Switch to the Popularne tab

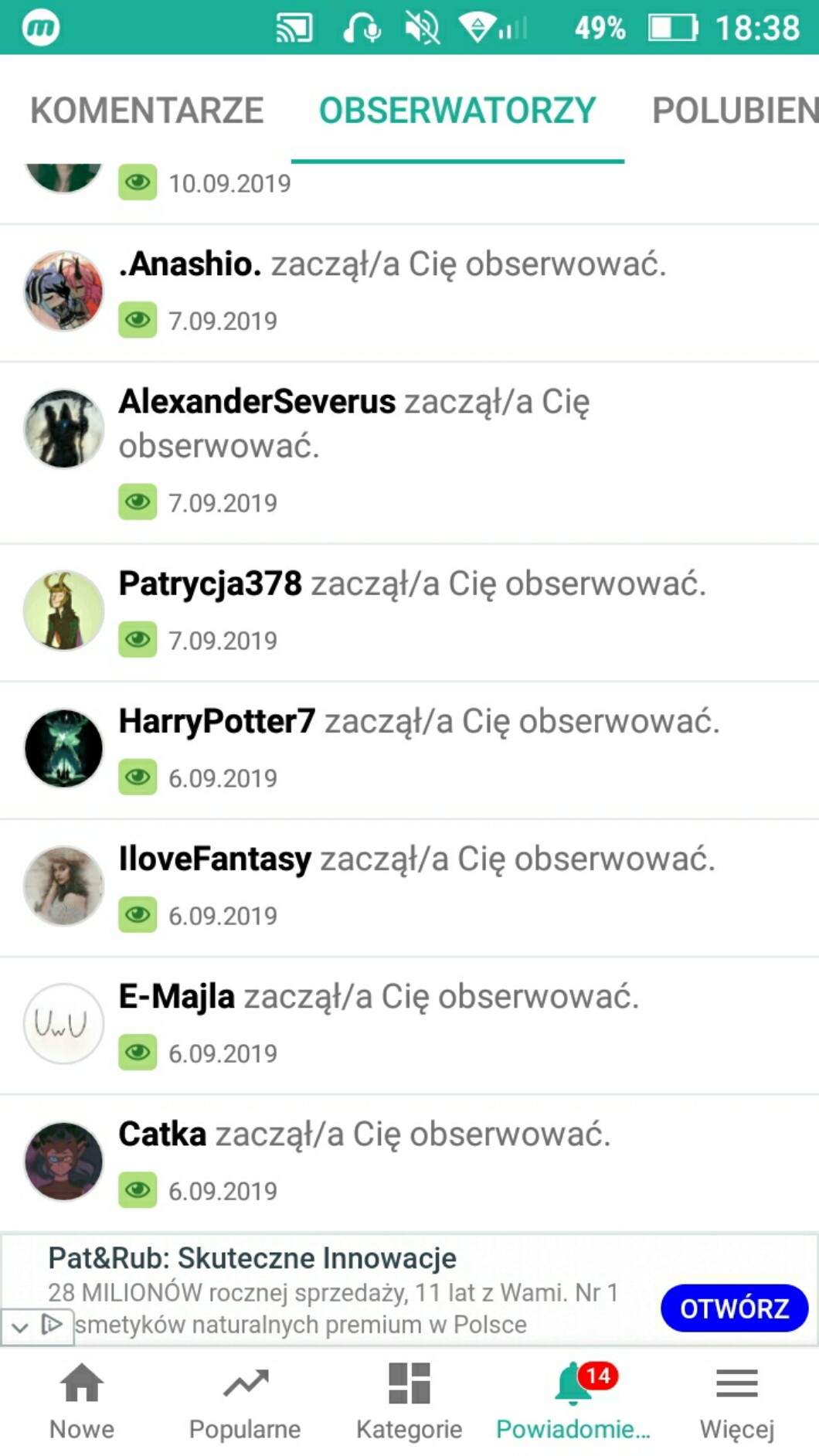tap(245, 1401)
